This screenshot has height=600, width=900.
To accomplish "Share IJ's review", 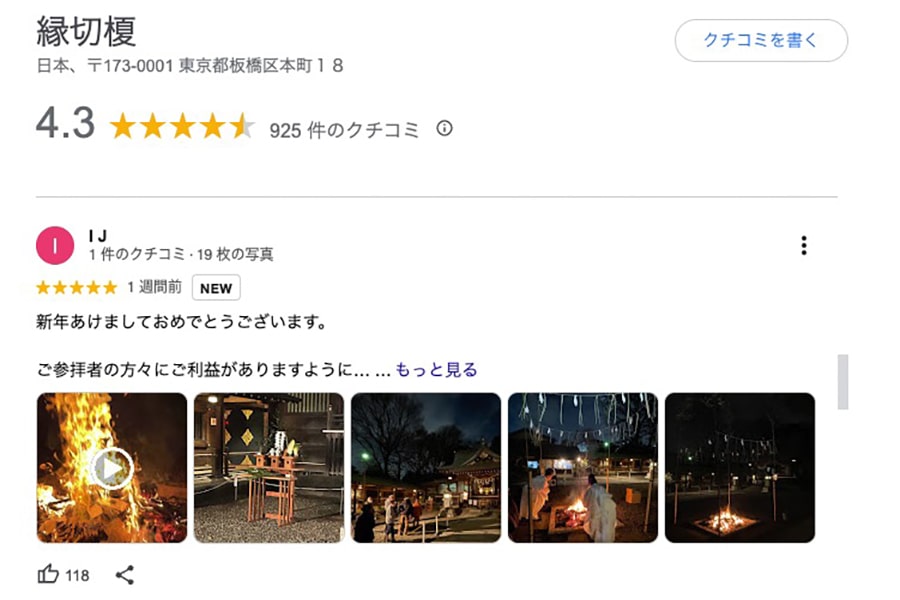I will pyautogui.click(x=125, y=575).
